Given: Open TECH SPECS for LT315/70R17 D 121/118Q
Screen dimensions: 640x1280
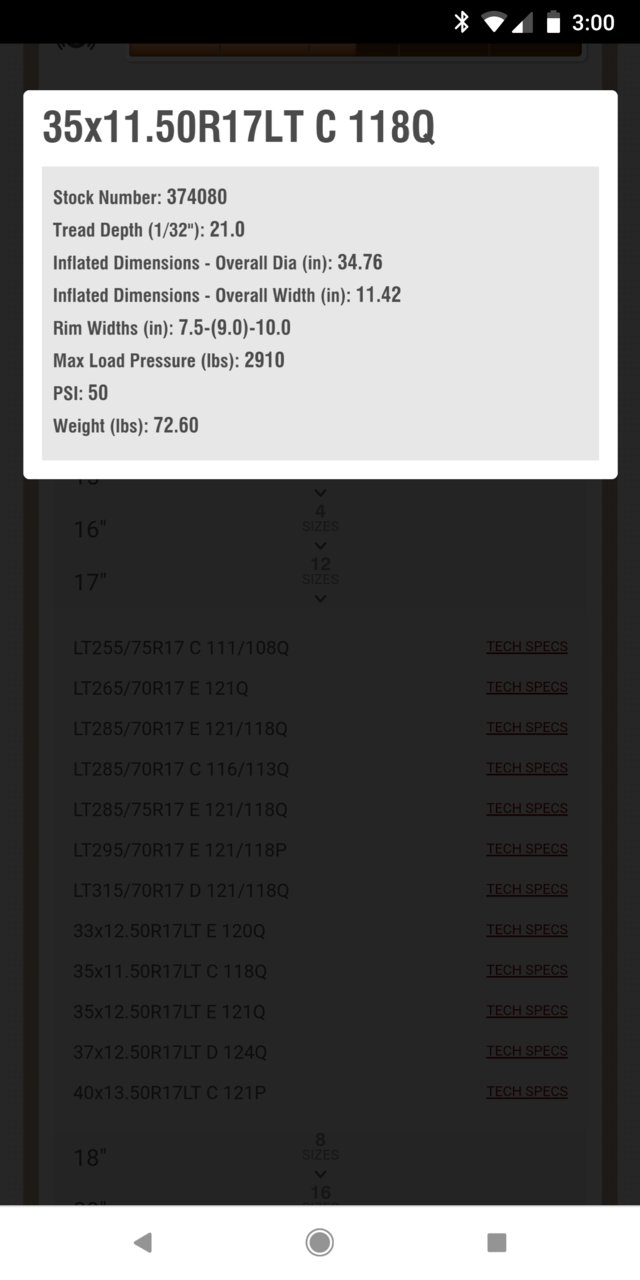Looking at the screenshot, I should (527, 889).
